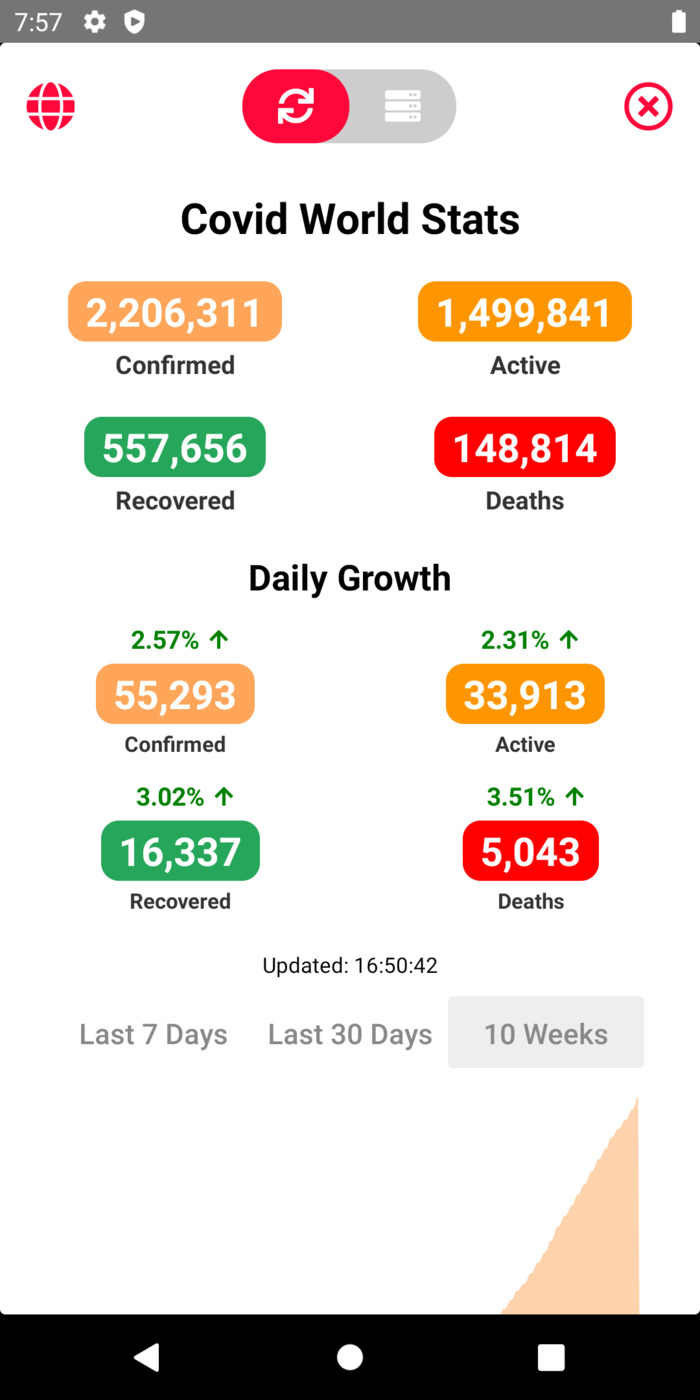
Task: Select the refresh sync segment
Action: (x=296, y=106)
